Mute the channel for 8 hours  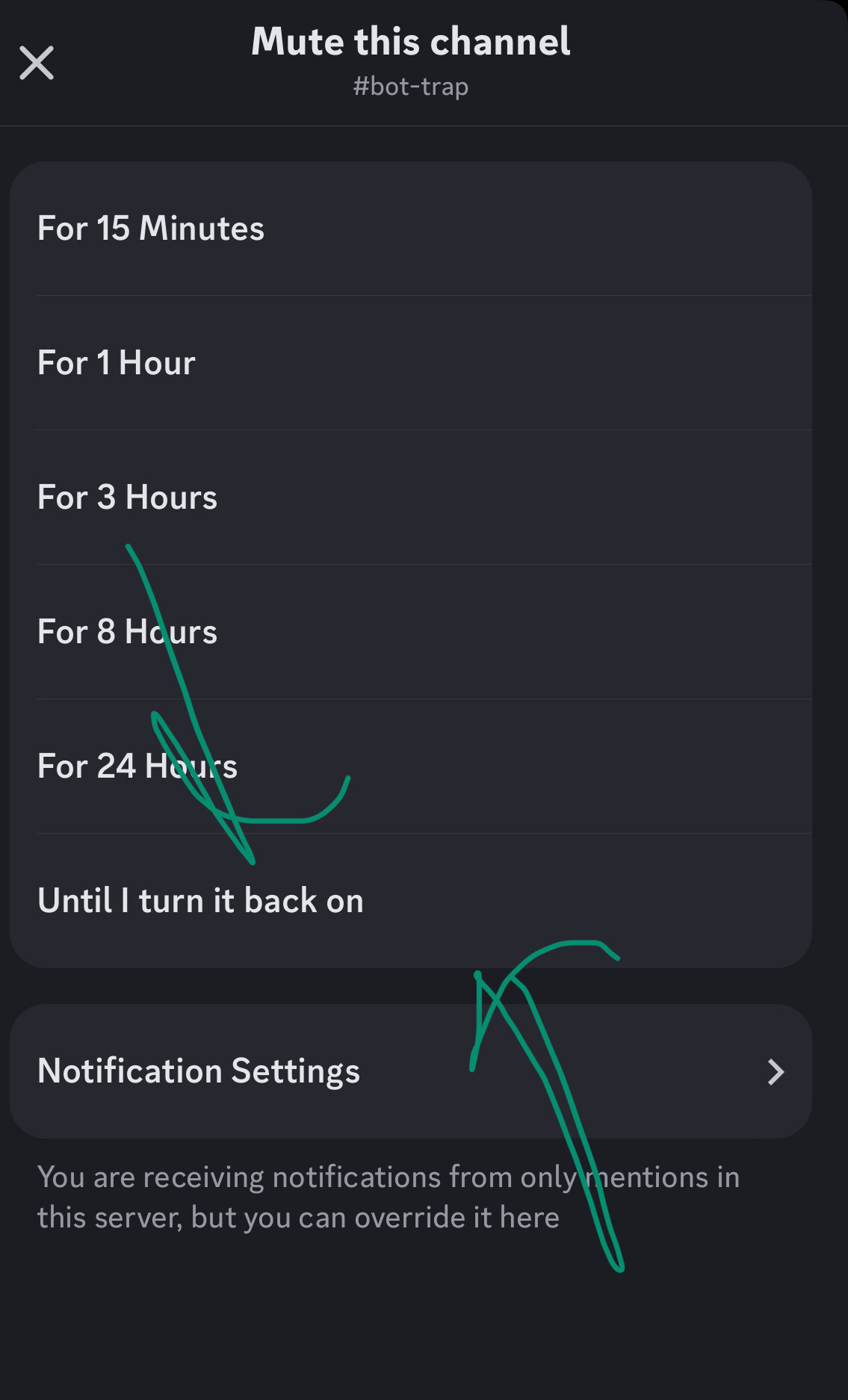pos(411,632)
